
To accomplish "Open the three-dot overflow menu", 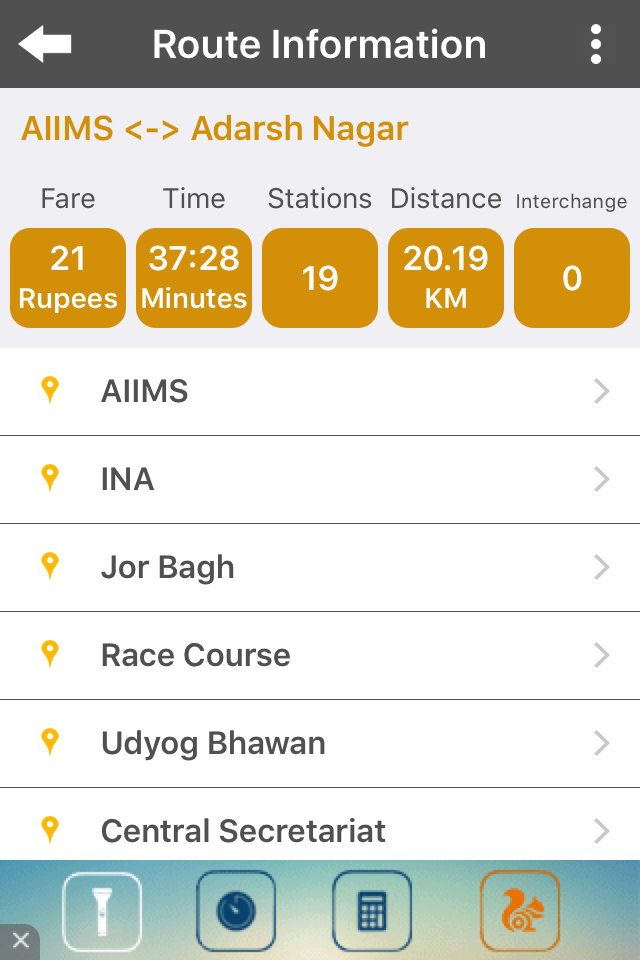I will pos(596,44).
